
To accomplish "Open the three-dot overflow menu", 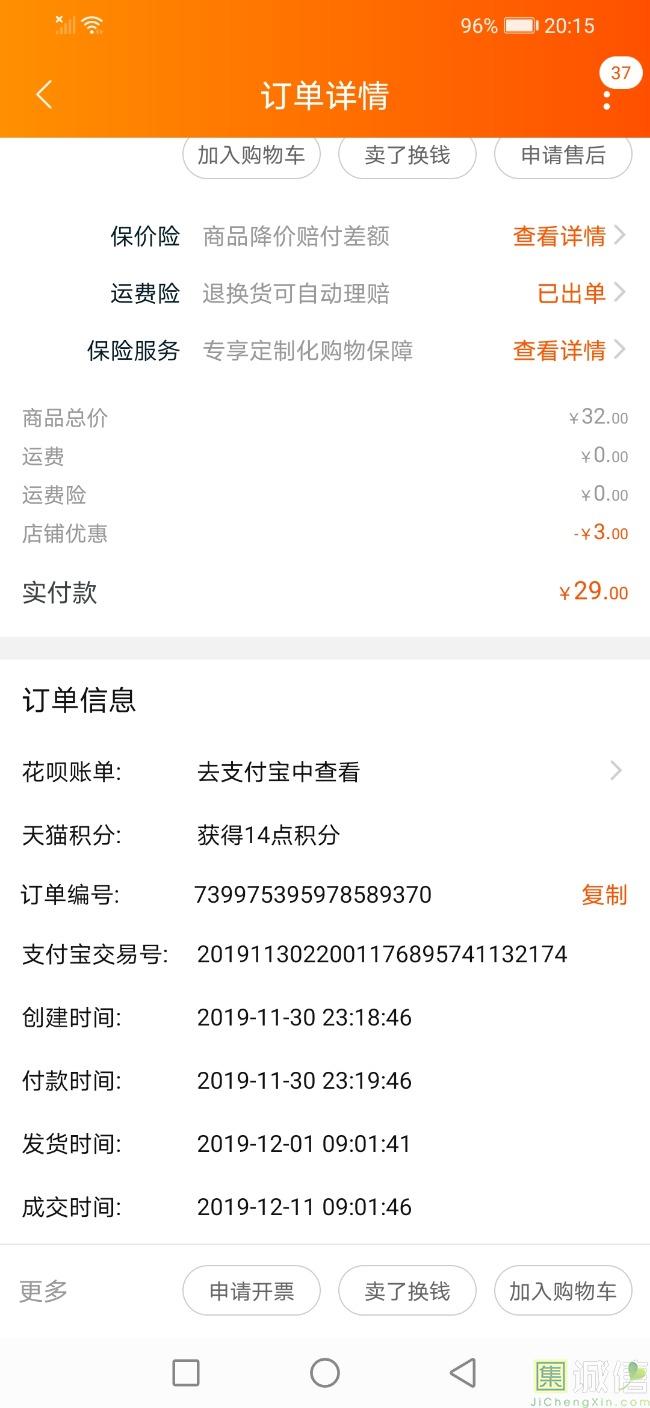I will pyautogui.click(x=606, y=97).
